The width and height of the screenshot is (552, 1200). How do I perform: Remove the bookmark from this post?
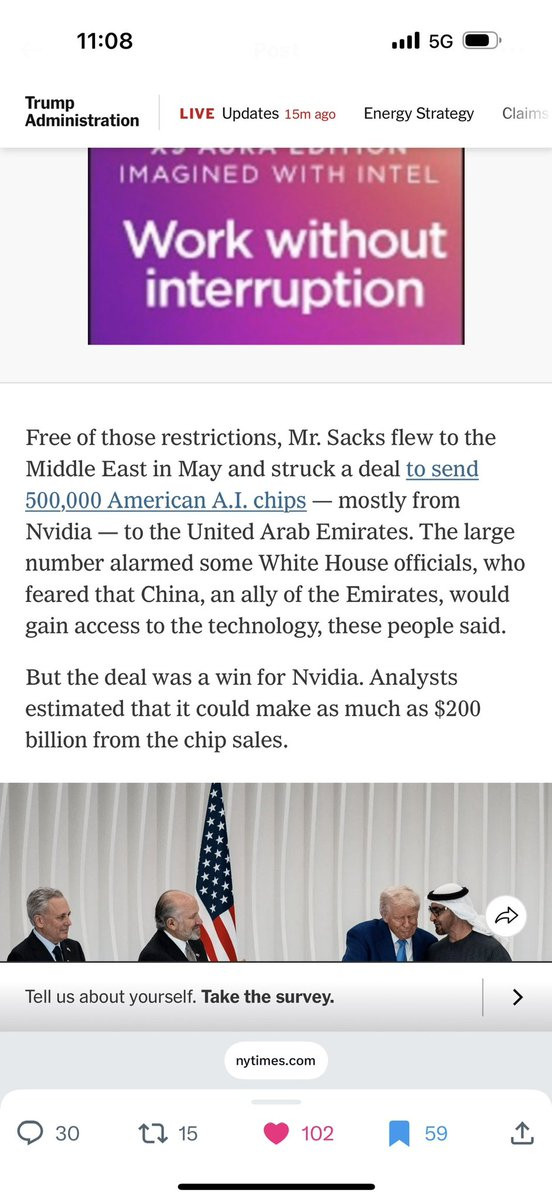click(417, 1133)
